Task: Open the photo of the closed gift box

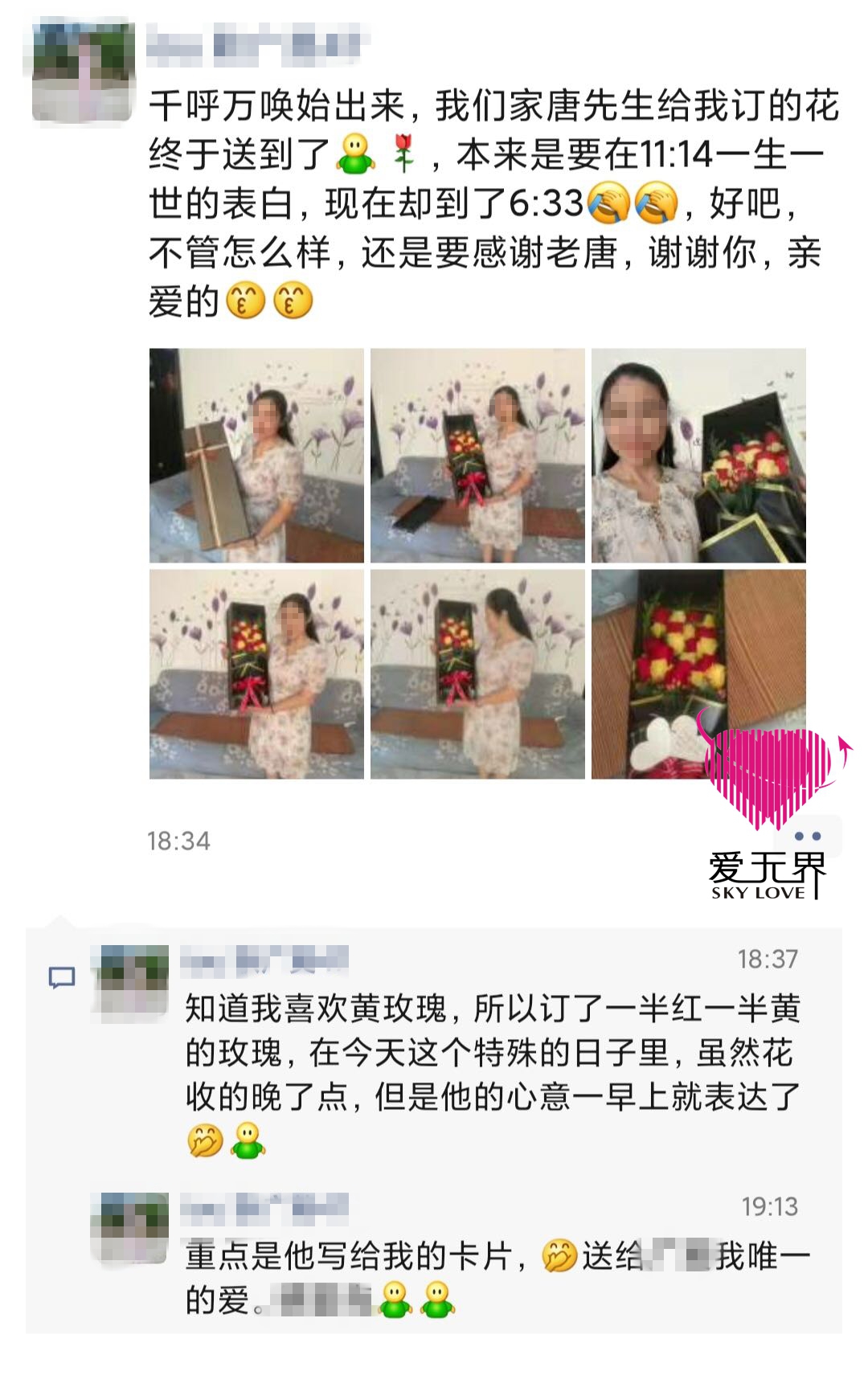Action: coord(256,455)
